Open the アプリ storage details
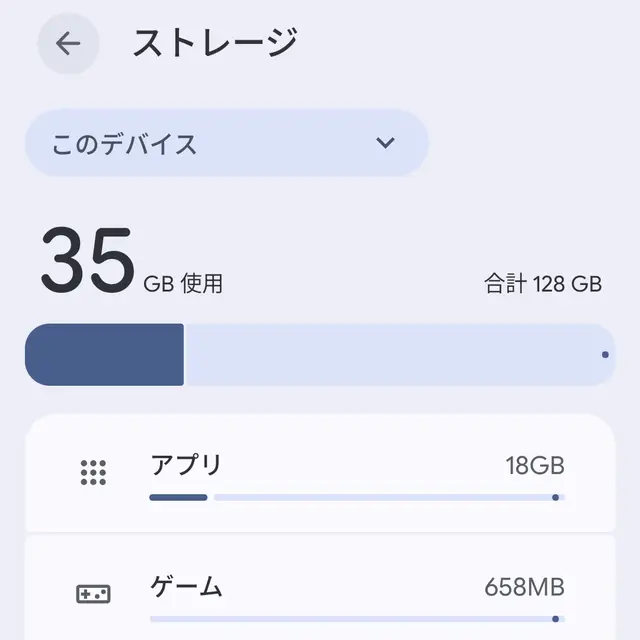This screenshot has height=640, width=640. pos(320,474)
